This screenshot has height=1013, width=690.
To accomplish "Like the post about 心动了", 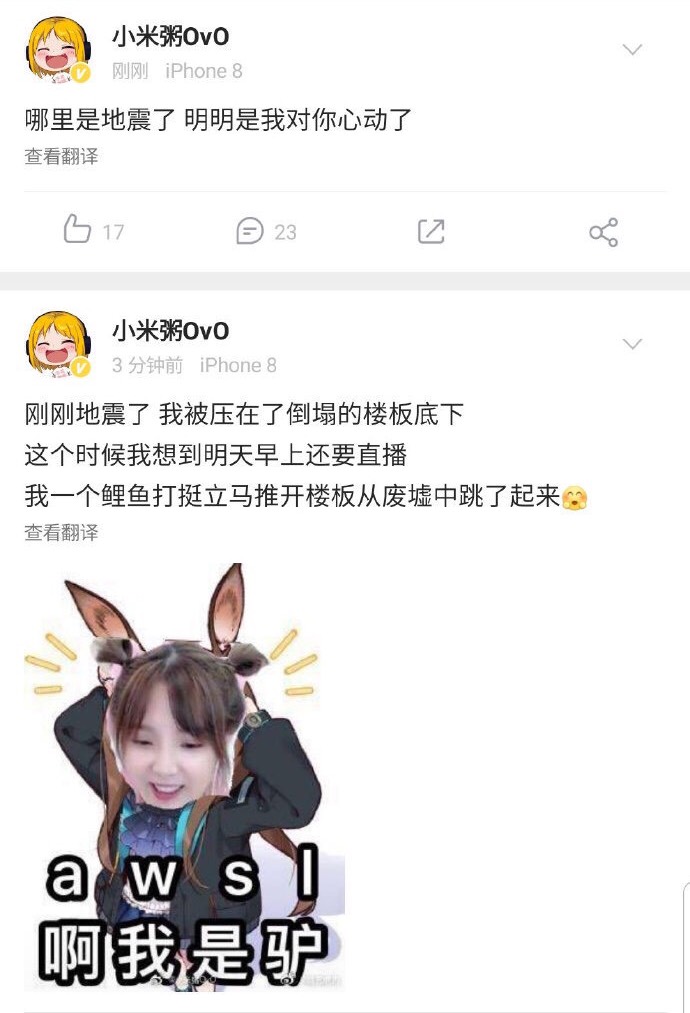I will pyautogui.click(x=78, y=231).
